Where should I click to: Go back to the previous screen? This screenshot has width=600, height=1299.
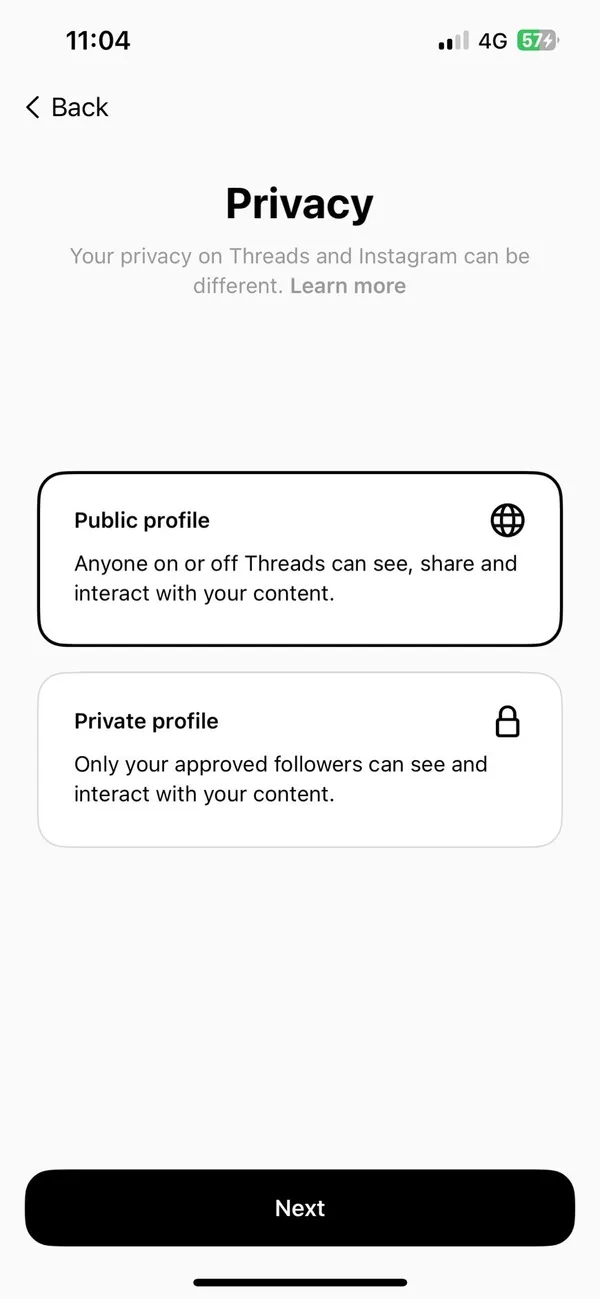(66, 107)
